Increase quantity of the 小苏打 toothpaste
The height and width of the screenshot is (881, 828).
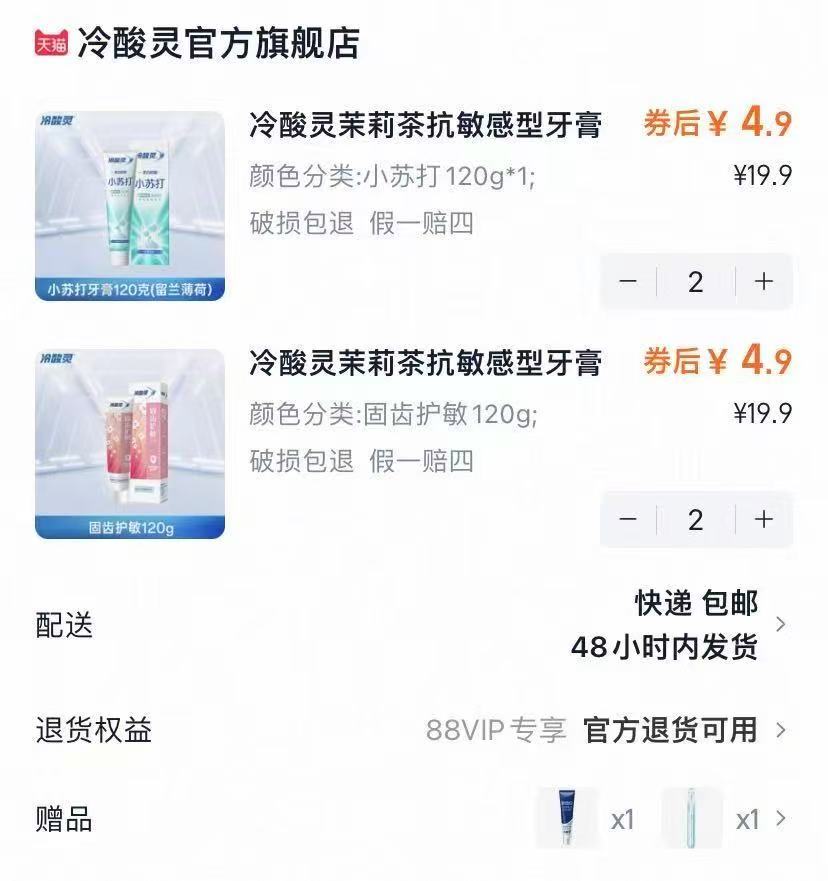(763, 282)
